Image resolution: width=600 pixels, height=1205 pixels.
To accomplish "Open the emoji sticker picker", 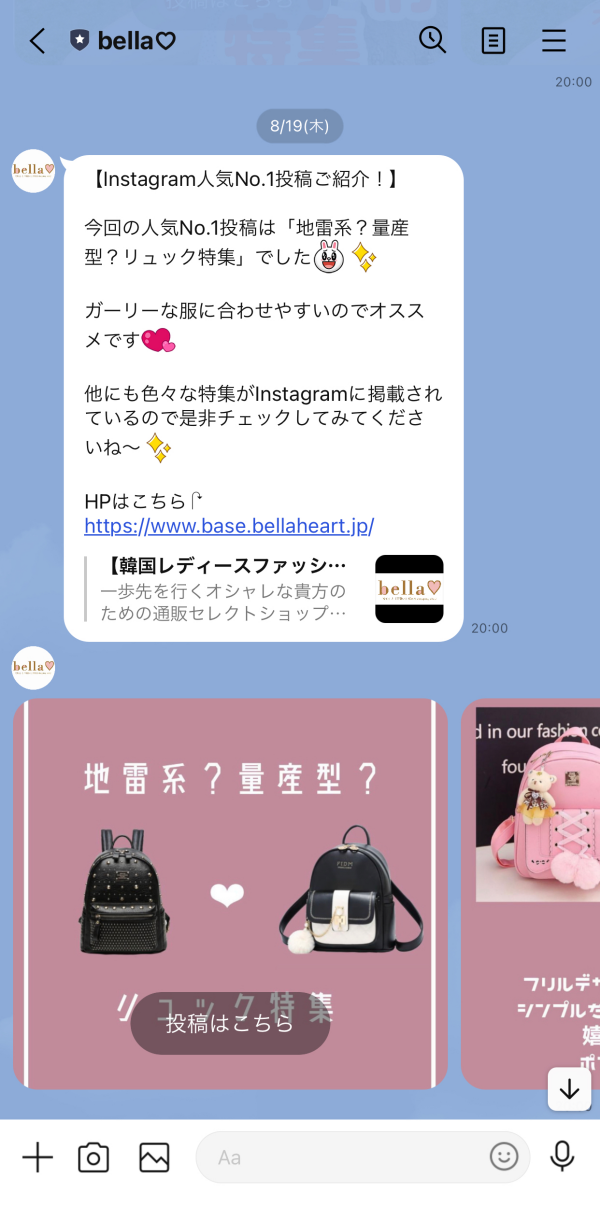I will tap(504, 1157).
